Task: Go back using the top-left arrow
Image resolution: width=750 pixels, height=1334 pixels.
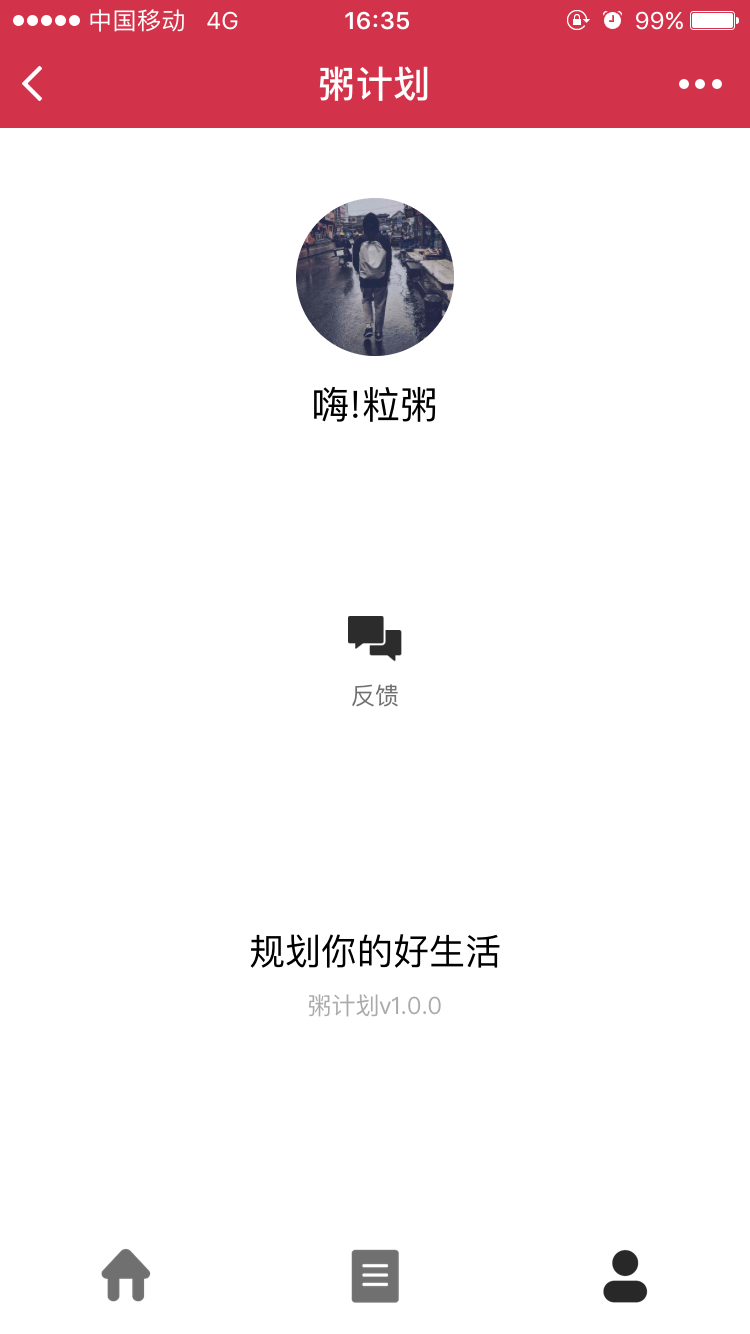Action: click(33, 84)
